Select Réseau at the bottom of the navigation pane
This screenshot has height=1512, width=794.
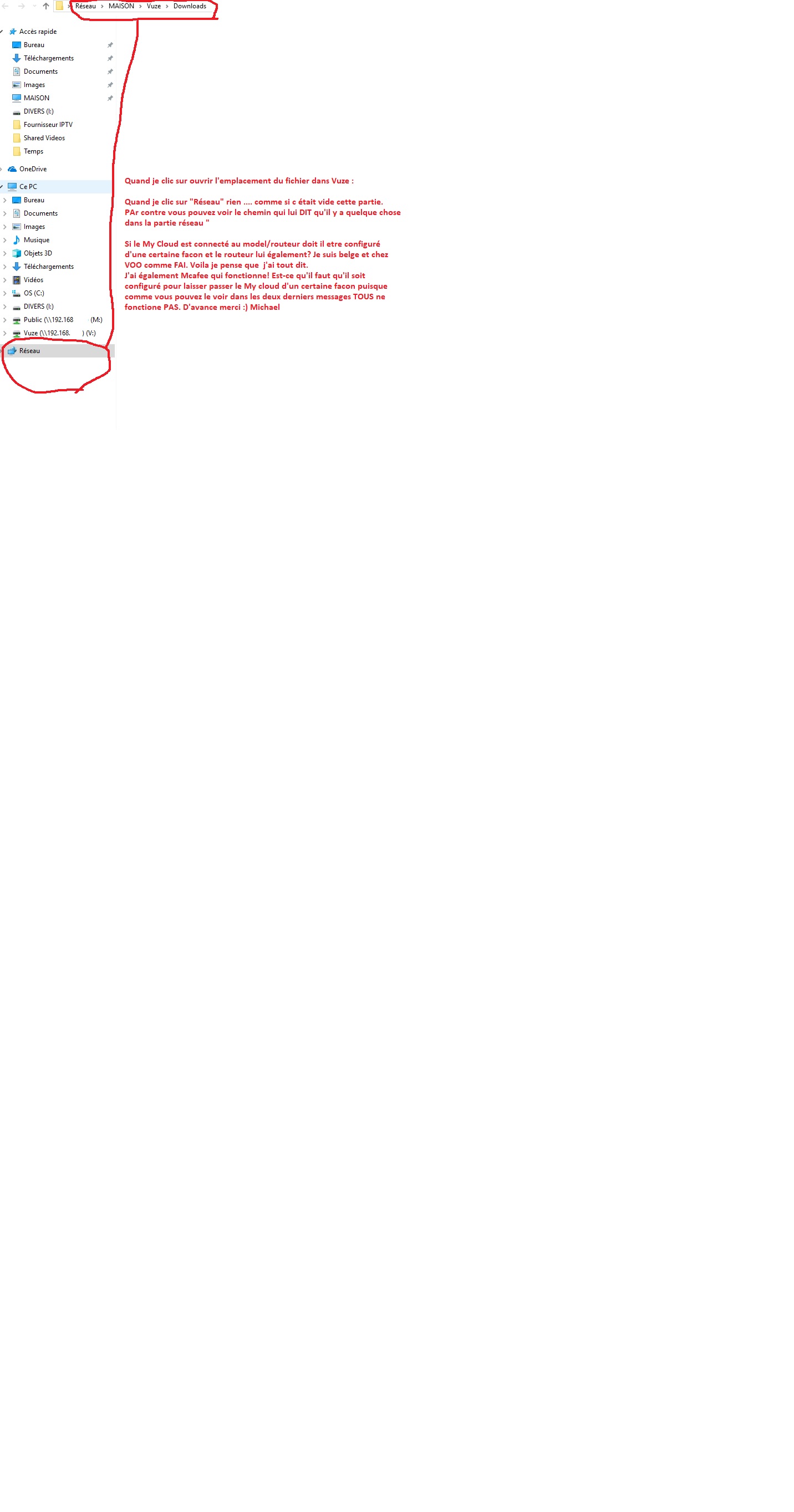pos(29,351)
